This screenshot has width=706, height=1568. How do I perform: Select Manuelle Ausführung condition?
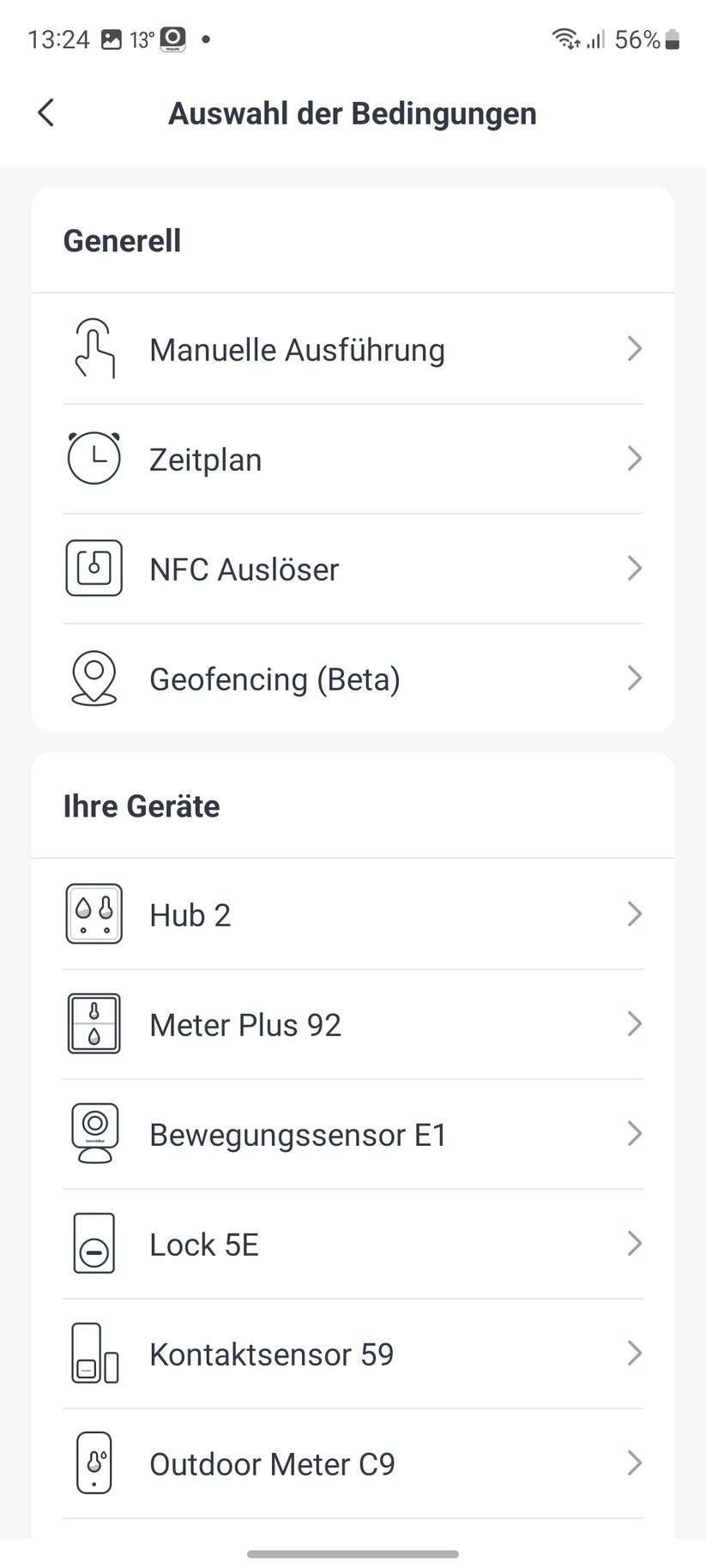point(352,350)
